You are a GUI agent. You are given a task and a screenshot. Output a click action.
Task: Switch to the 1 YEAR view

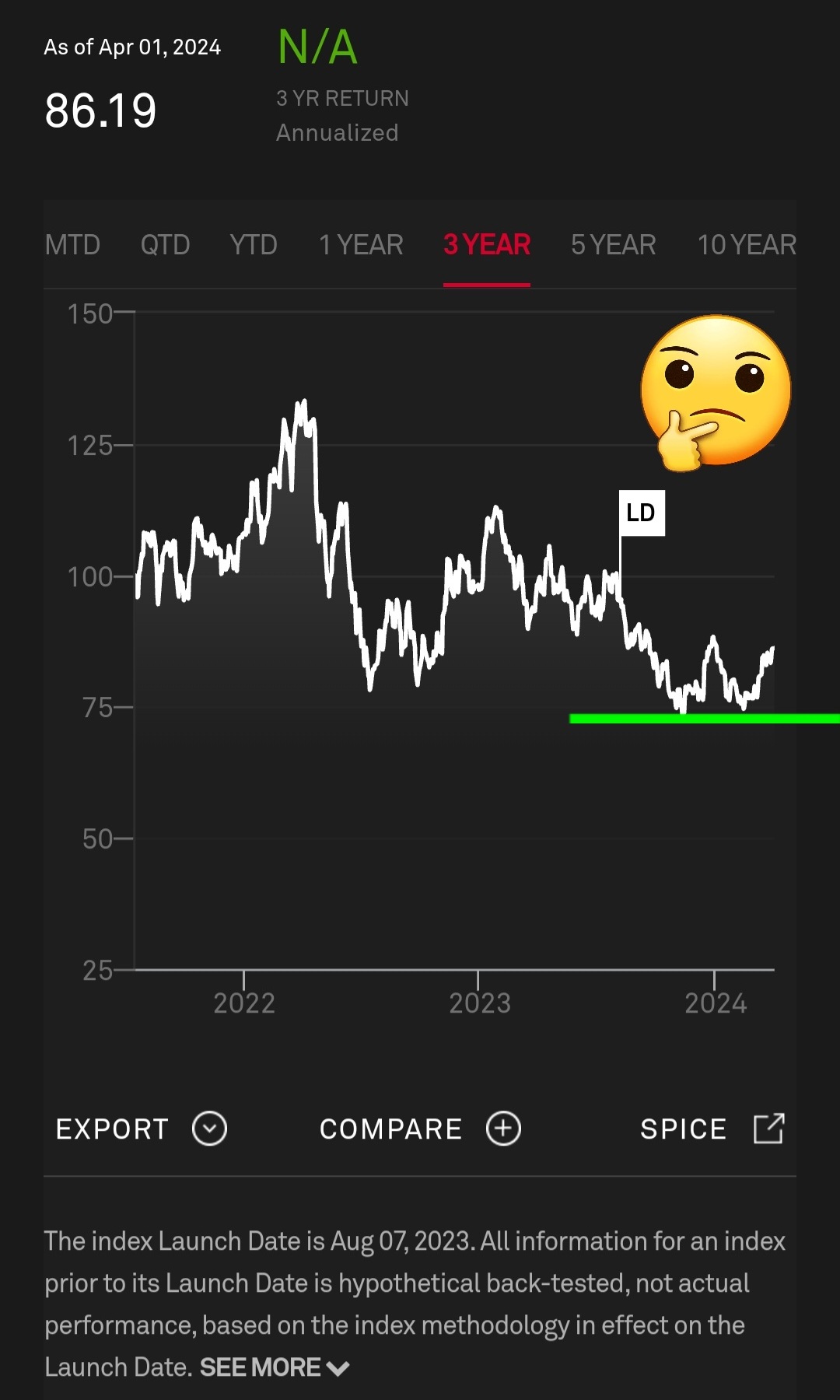tap(361, 245)
